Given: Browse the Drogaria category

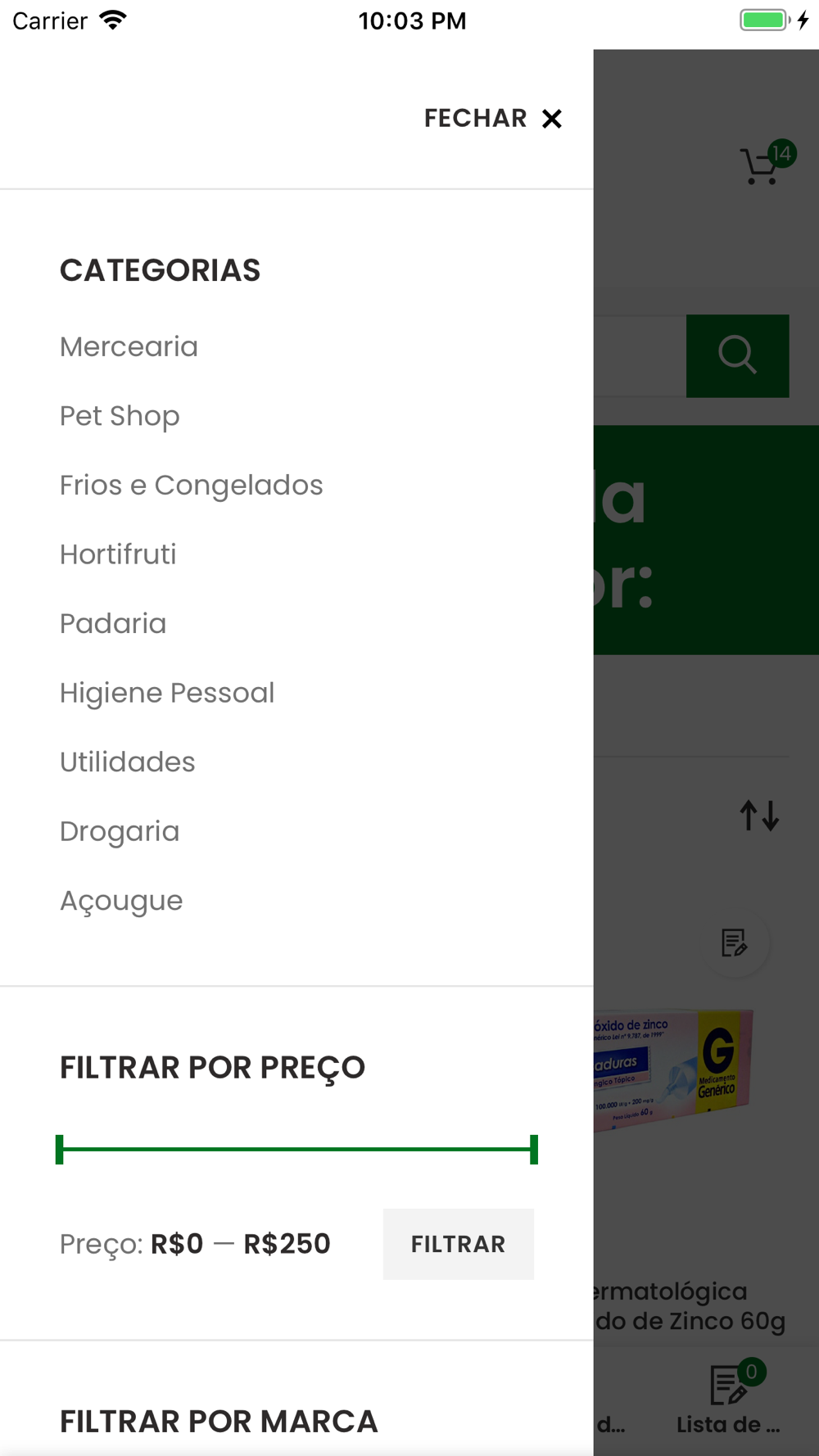Looking at the screenshot, I should point(120,831).
